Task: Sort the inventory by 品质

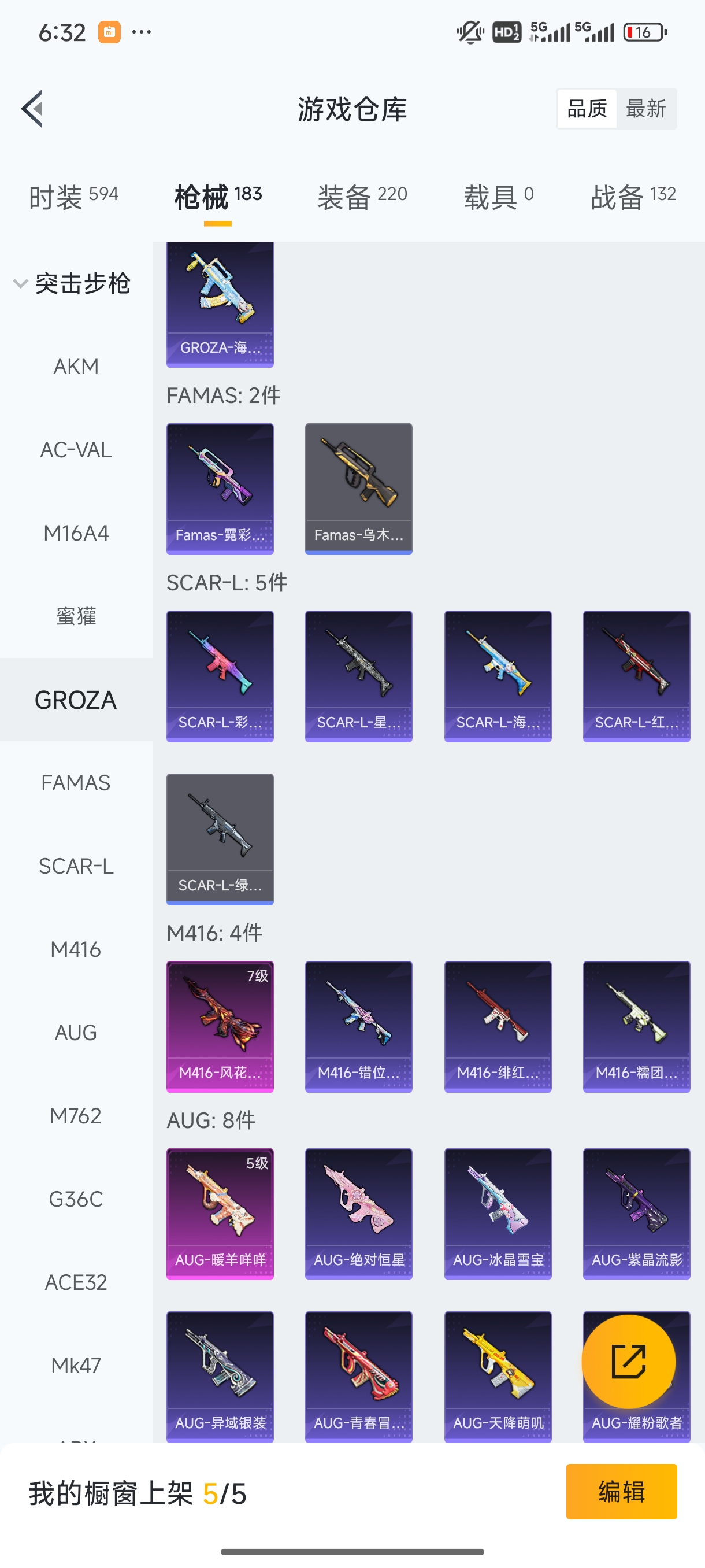Action: 587,109
